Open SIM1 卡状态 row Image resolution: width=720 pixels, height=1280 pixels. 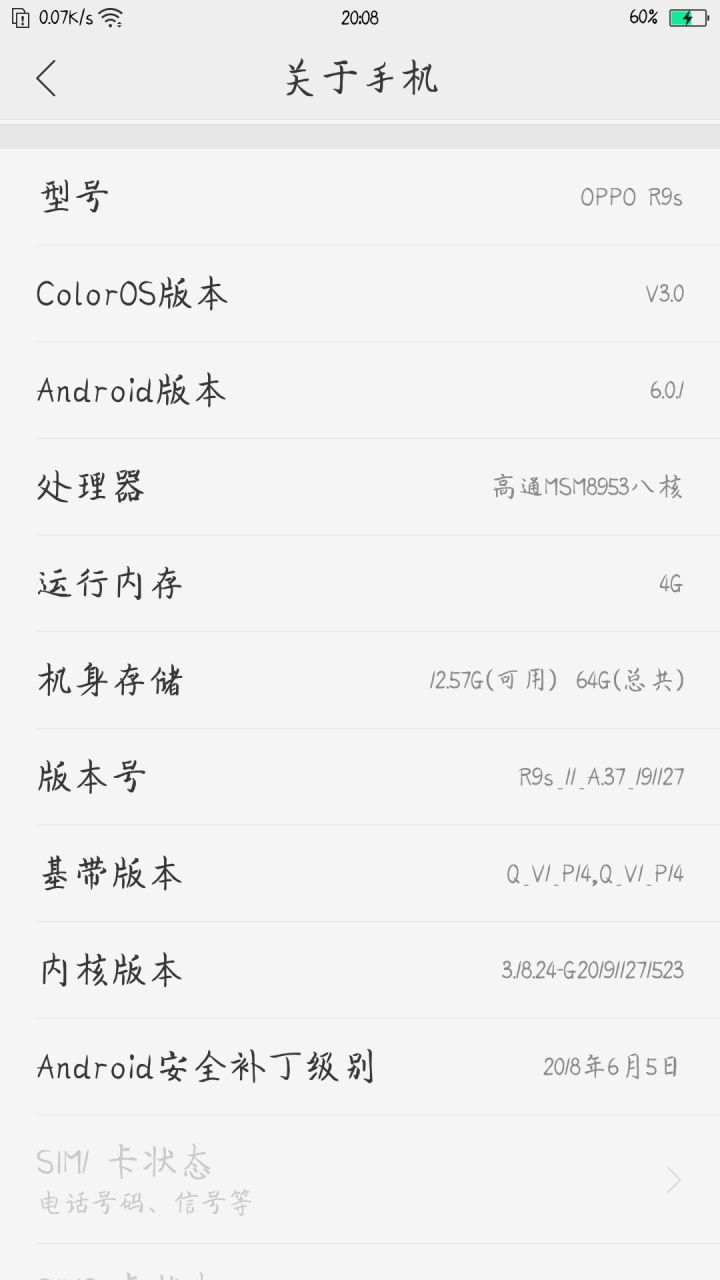tap(360, 1180)
